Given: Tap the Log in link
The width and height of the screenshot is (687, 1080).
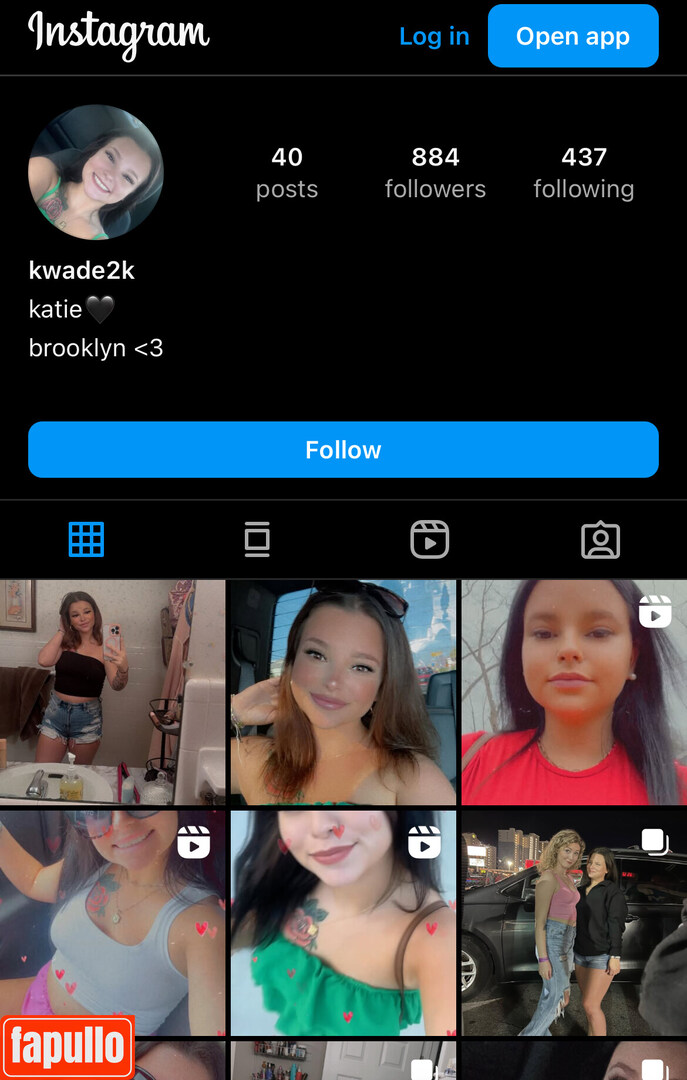Looking at the screenshot, I should click(433, 37).
